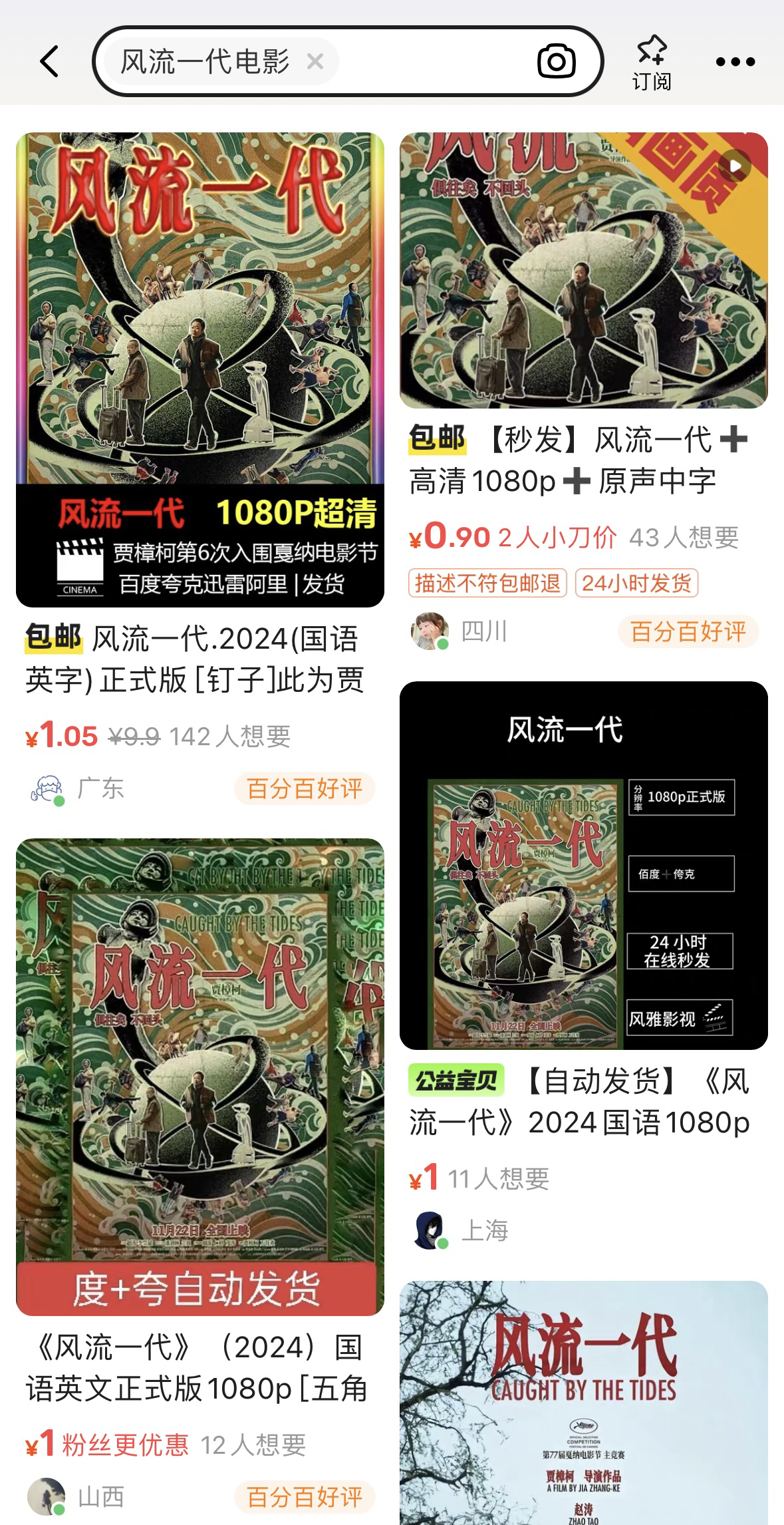Image resolution: width=784 pixels, height=1525 pixels.
Task: Open the three-dot overflow menu
Action: pos(735,62)
